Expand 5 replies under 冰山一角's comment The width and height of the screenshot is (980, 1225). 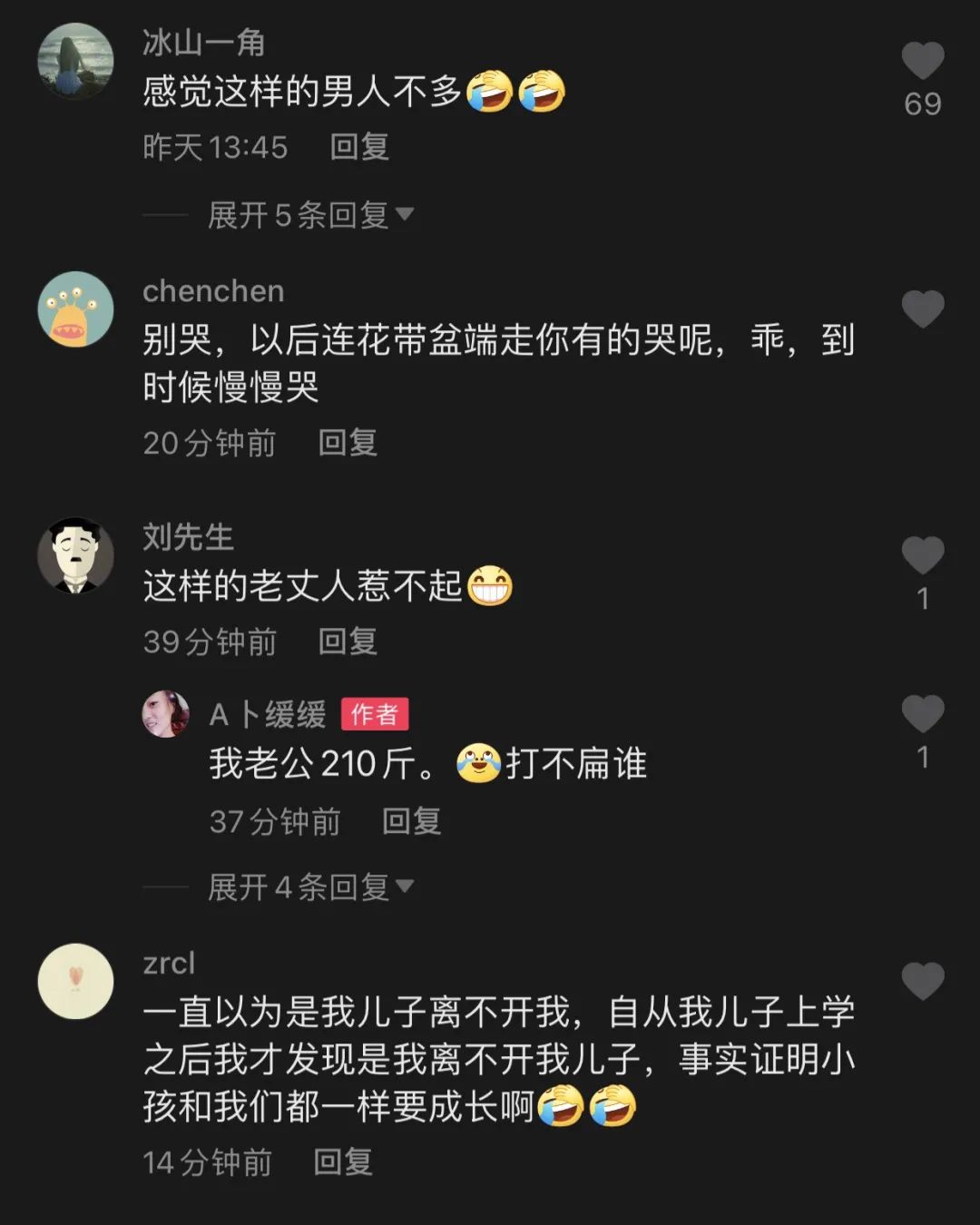coord(310,215)
